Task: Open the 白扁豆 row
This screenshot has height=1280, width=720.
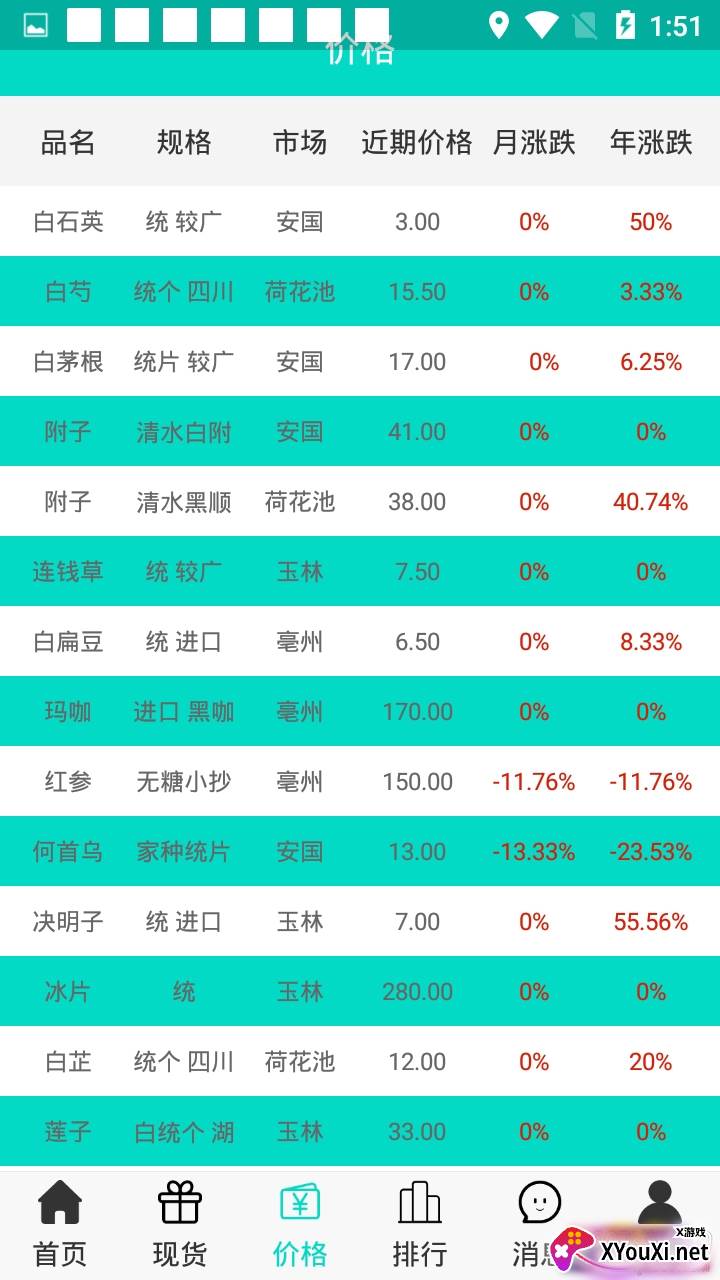Action: pyautogui.click(x=360, y=641)
